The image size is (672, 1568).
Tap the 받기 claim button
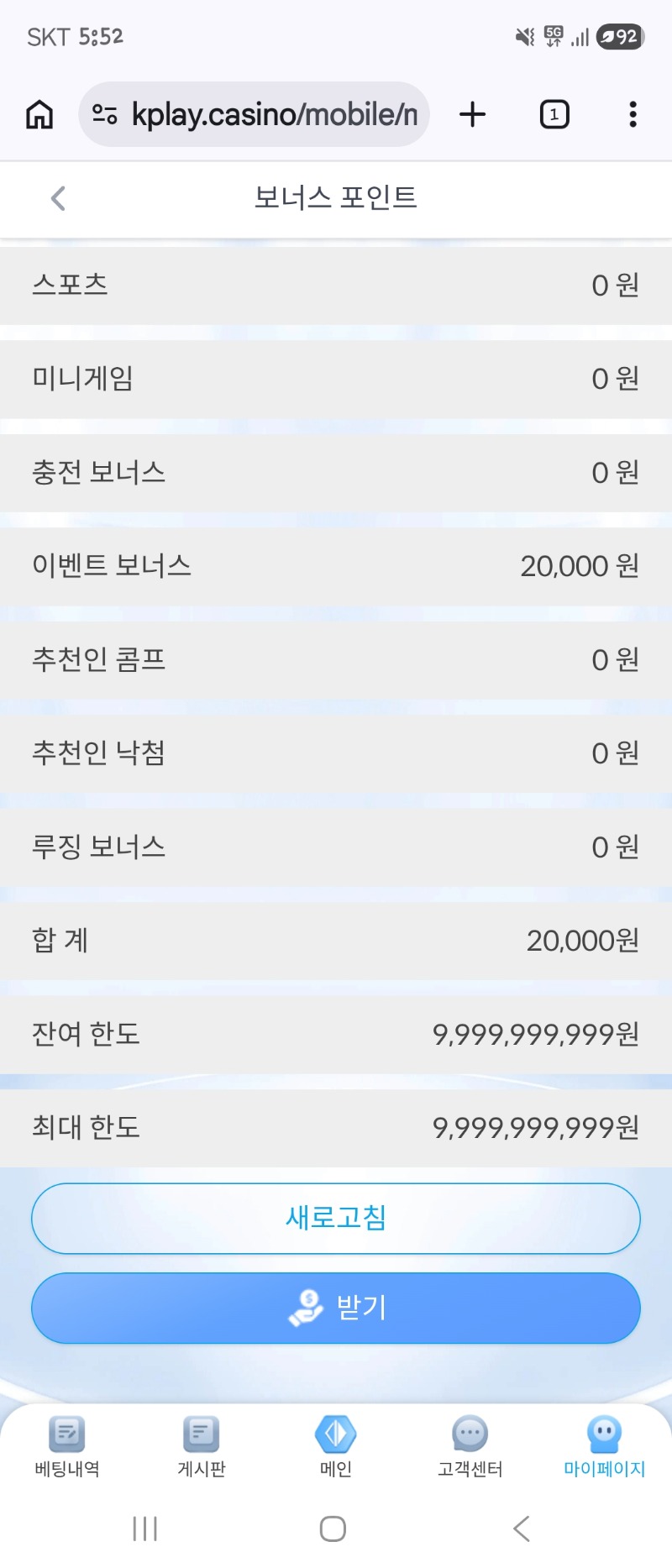pos(336,1308)
